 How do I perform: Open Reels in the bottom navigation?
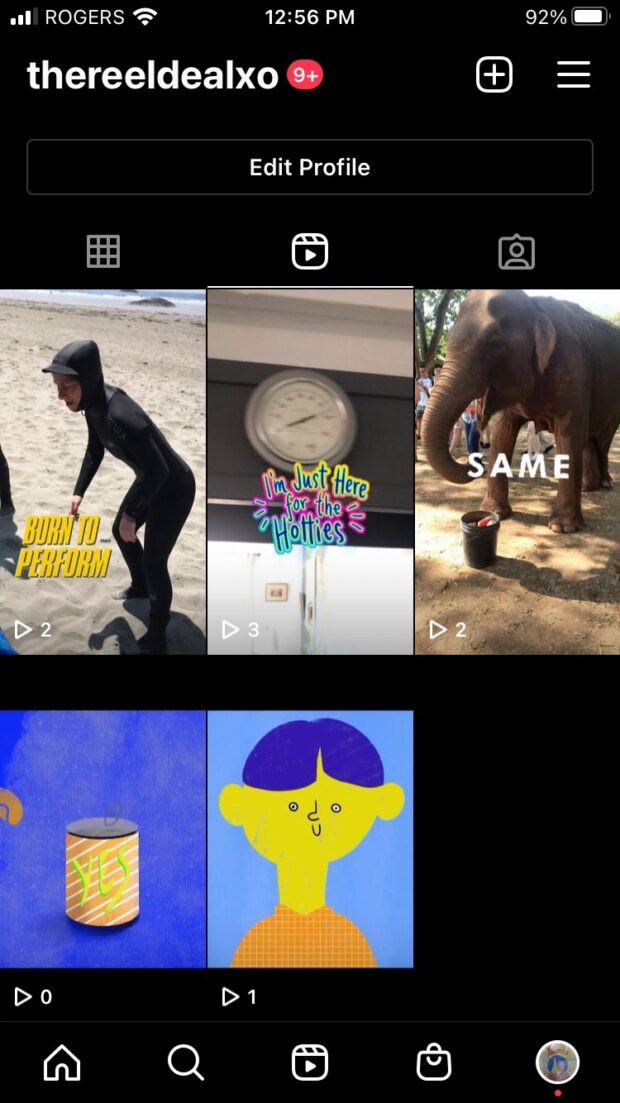coord(310,1062)
